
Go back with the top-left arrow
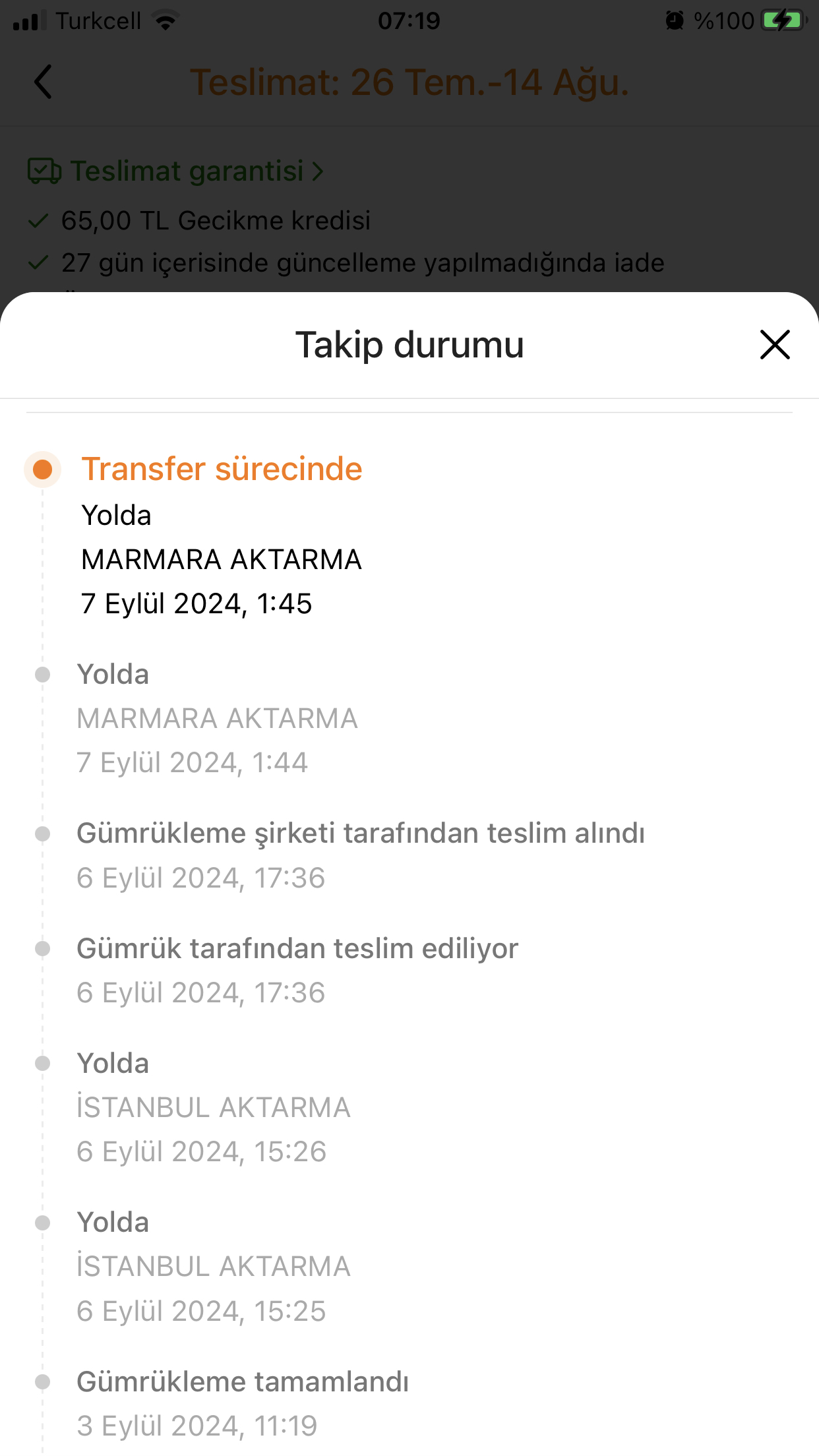tap(43, 82)
